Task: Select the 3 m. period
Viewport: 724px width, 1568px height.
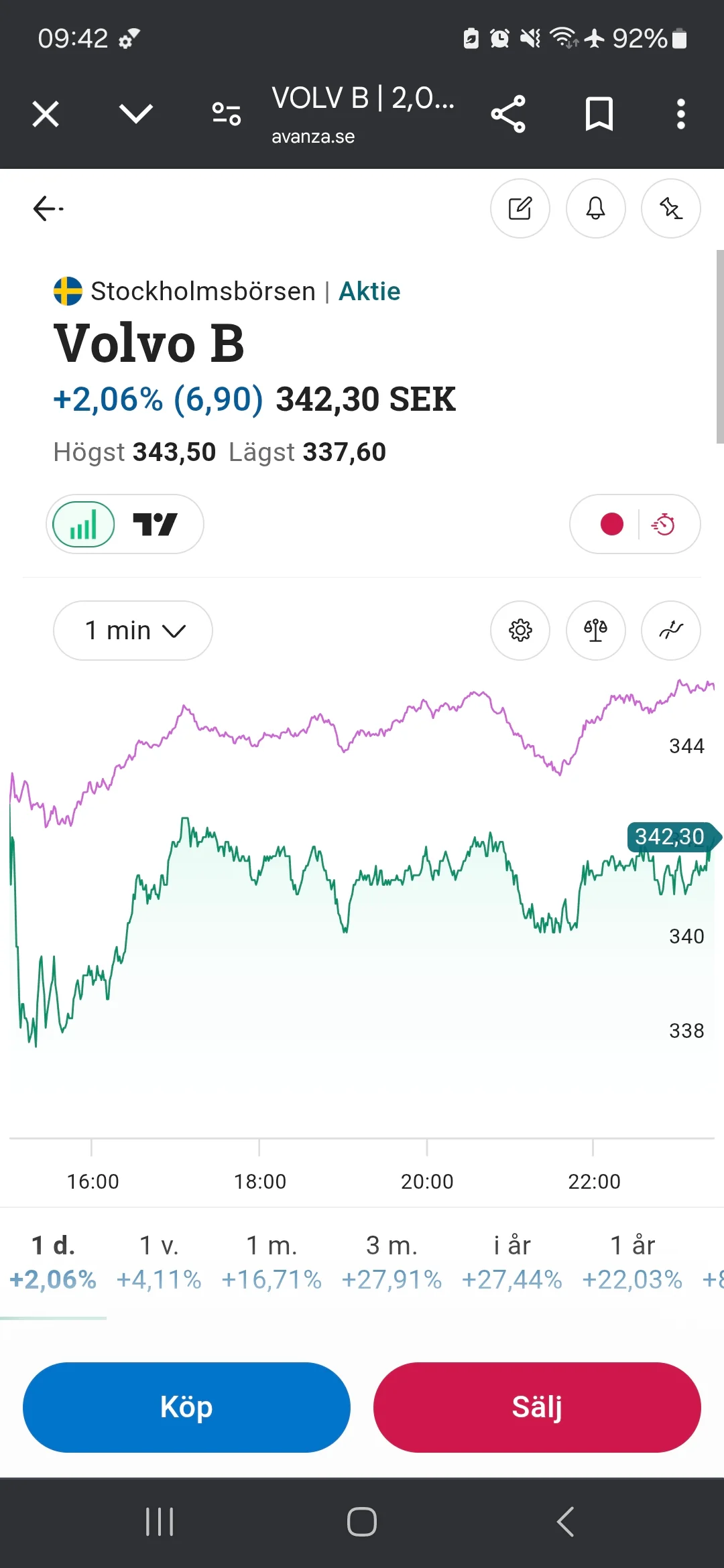Action: coord(391,1261)
